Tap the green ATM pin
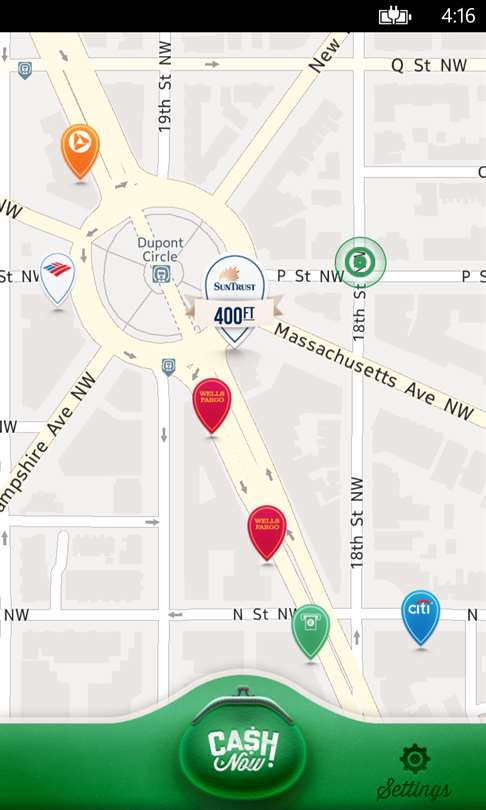Viewport: 486px width, 810px height. pos(310,632)
